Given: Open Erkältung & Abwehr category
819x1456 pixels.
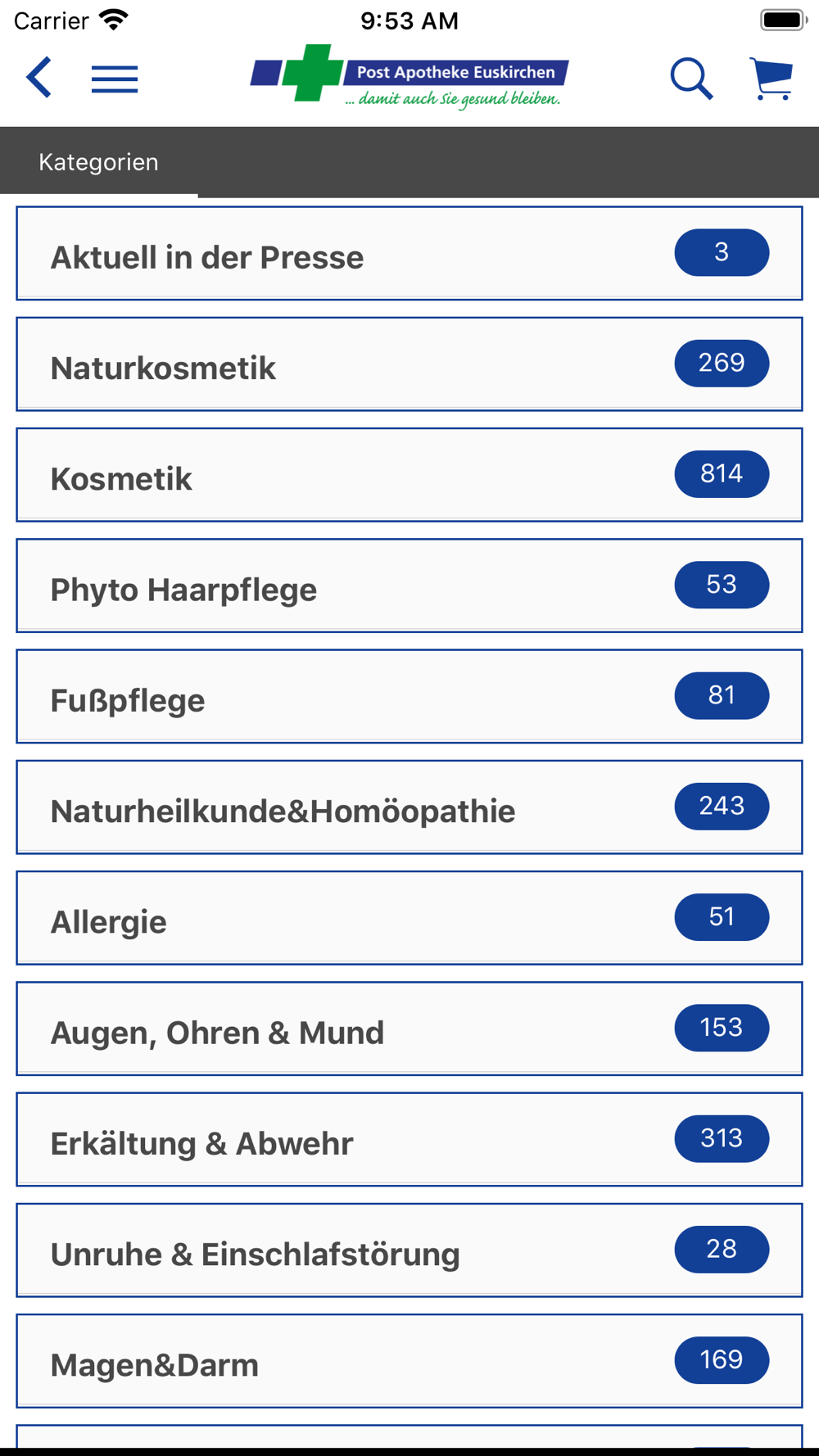Looking at the screenshot, I should [x=409, y=1139].
